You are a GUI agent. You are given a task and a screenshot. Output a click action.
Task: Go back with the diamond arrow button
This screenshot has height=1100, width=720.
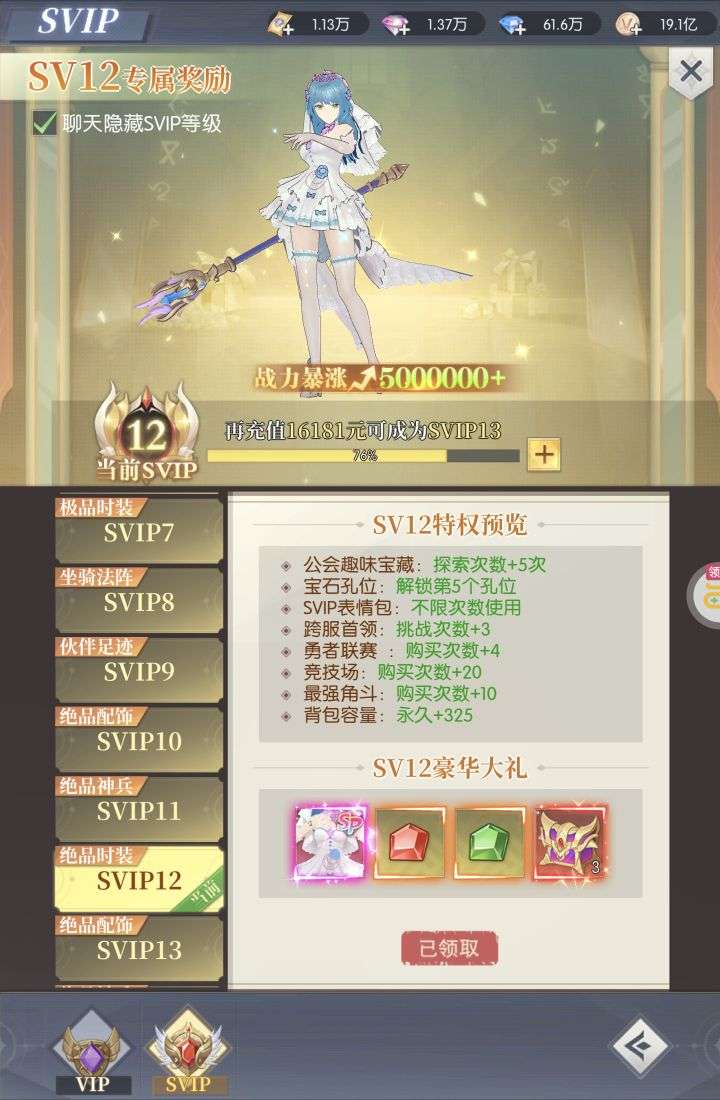coord(640,1047)
